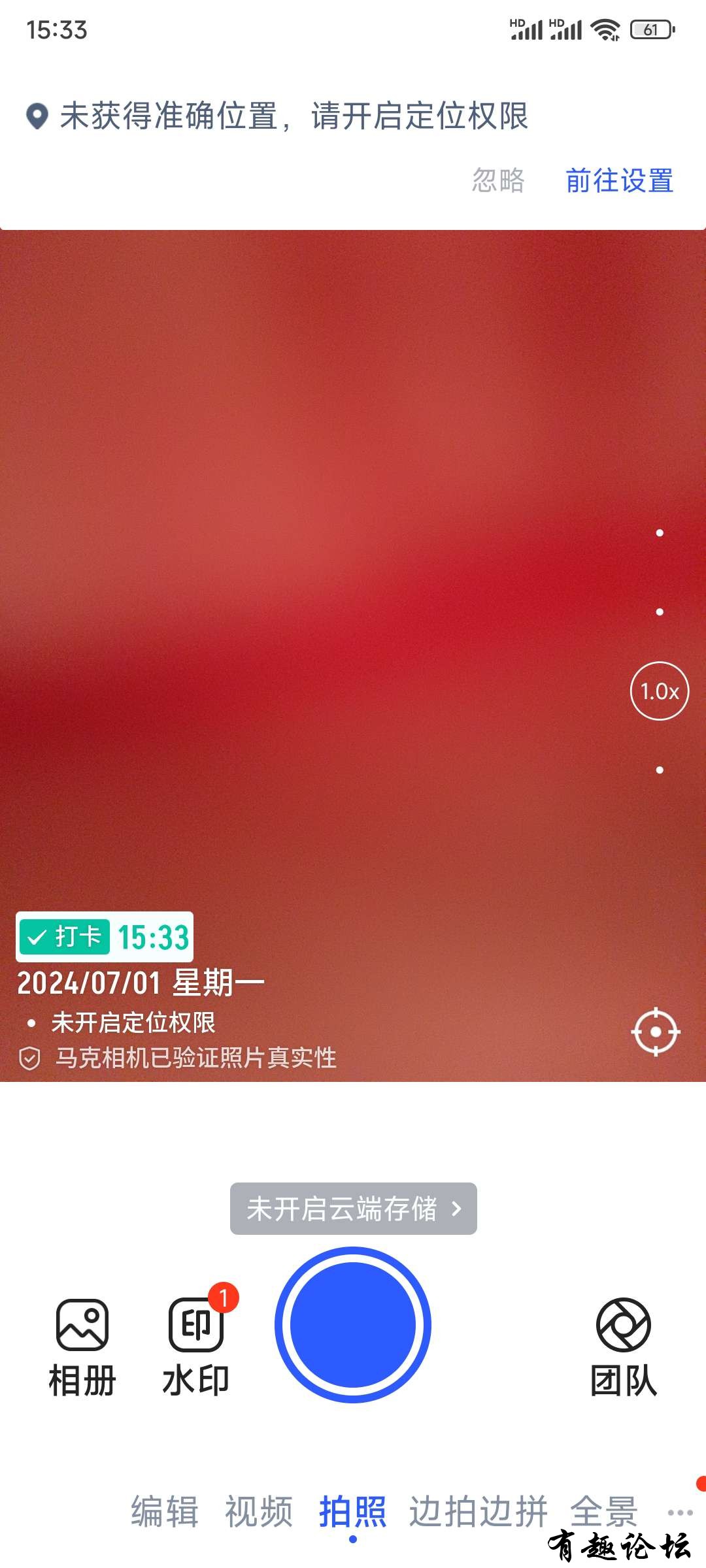Switch to 全景 panorama mode

(x=603, y=1512)
